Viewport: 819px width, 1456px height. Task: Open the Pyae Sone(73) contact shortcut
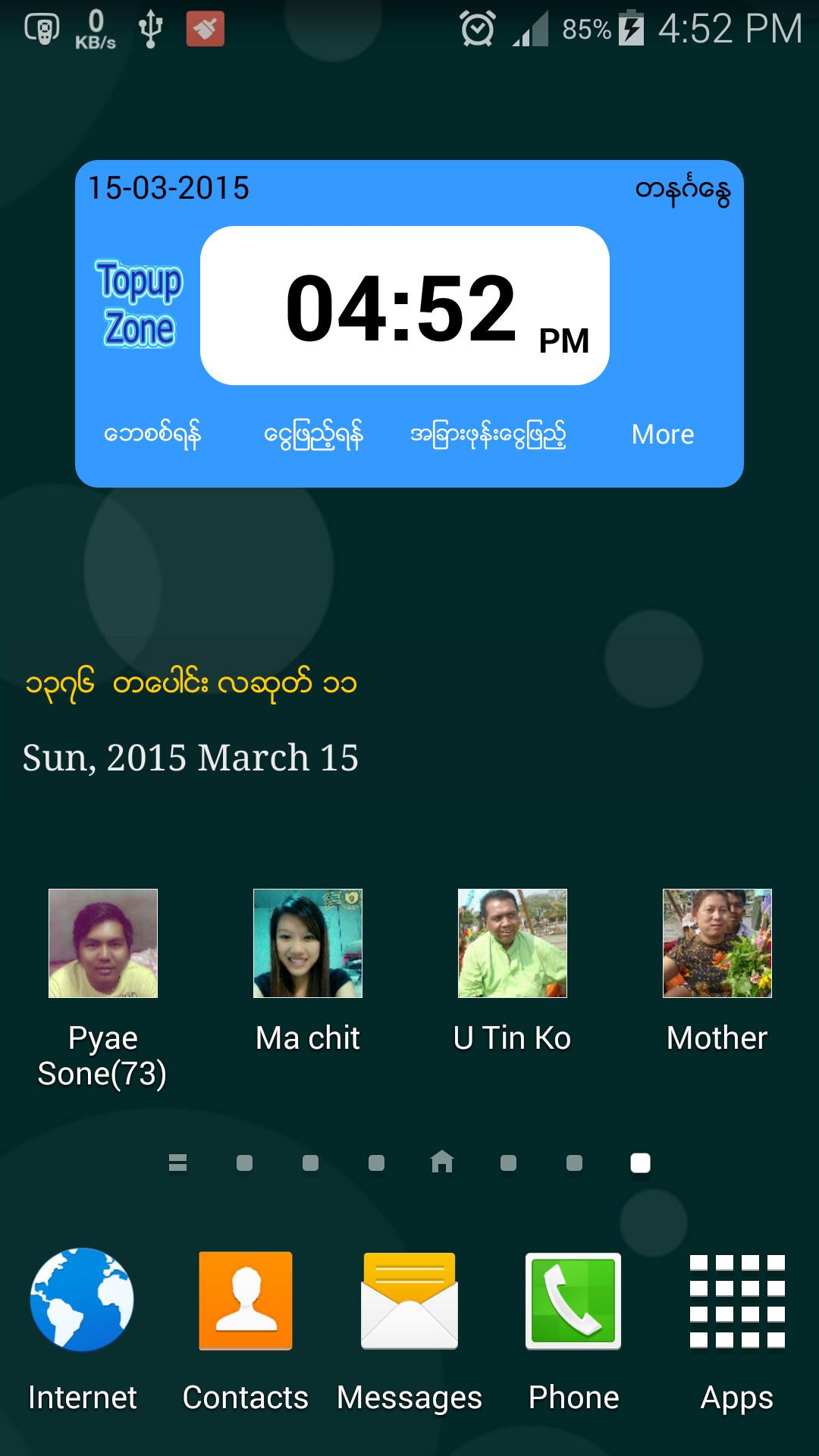(103, 943)
